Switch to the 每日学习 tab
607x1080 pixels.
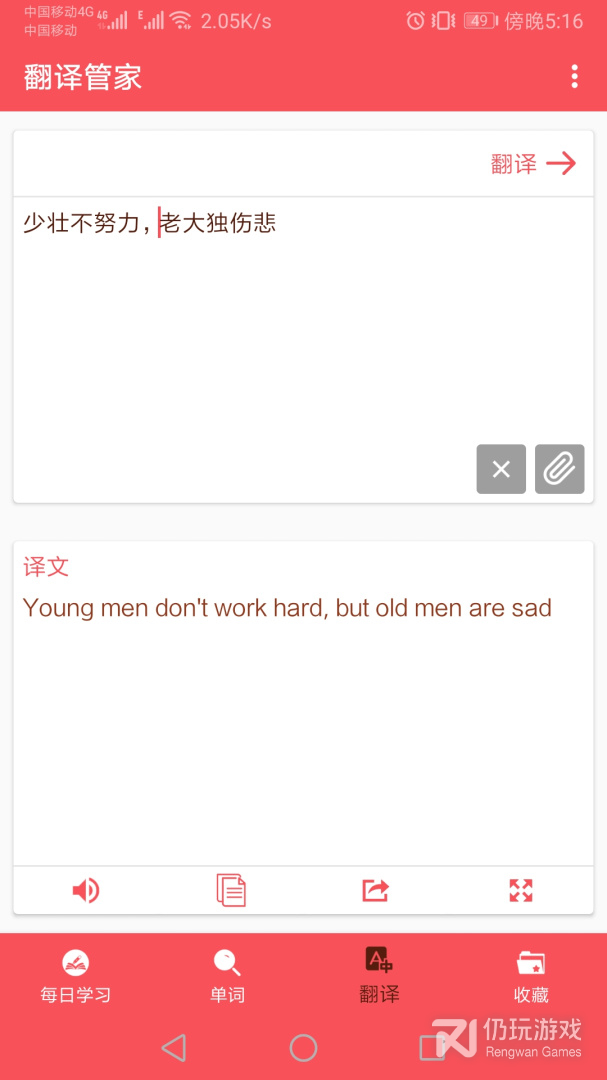click(76, 977)
